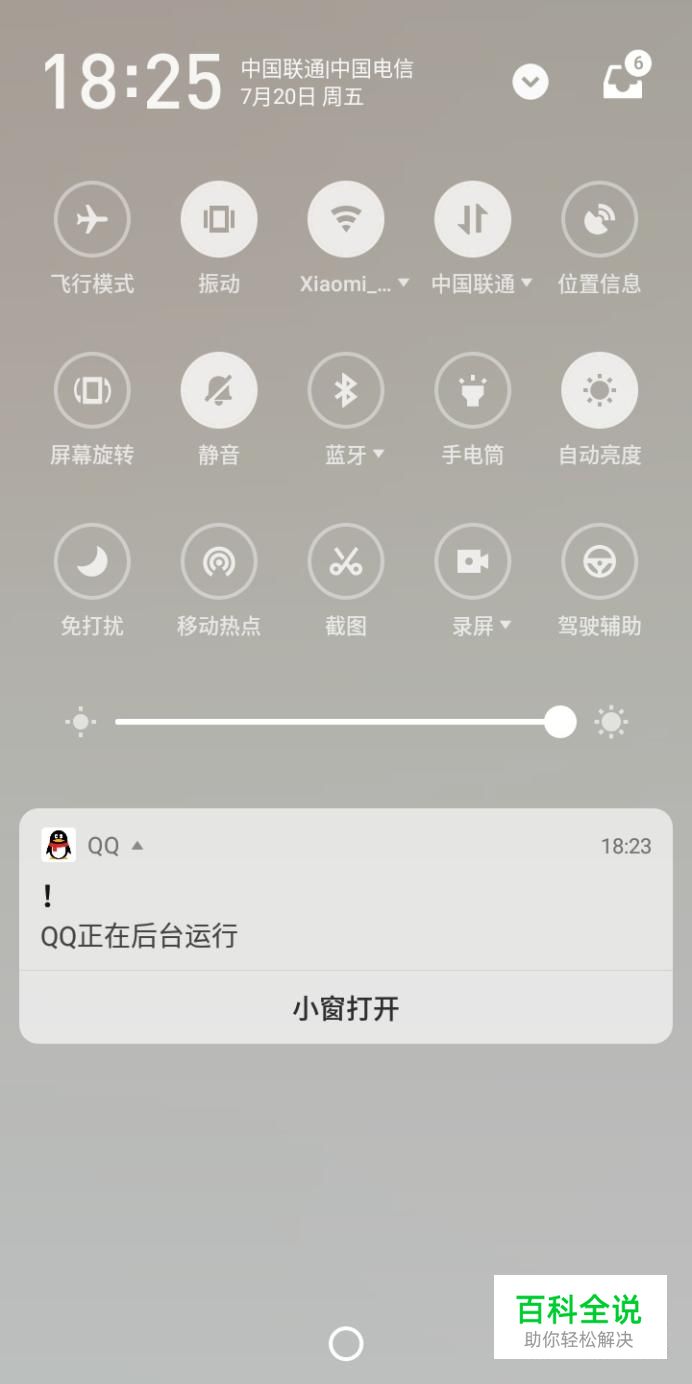This screenshot has width=692, height=1384.
Task: Enable location info (位置信息)
Action: [599, 219]
